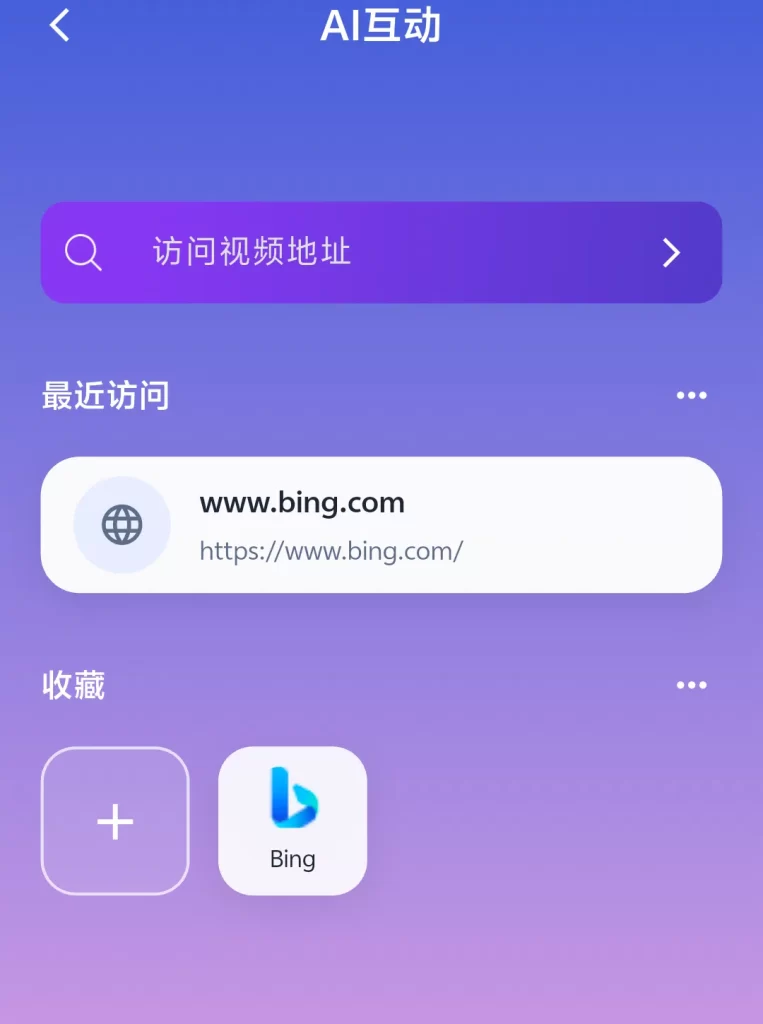Open the Bing logo shortcut in 收藏
This screenshot has width=763, height=1024.
(x=291, y=800)
